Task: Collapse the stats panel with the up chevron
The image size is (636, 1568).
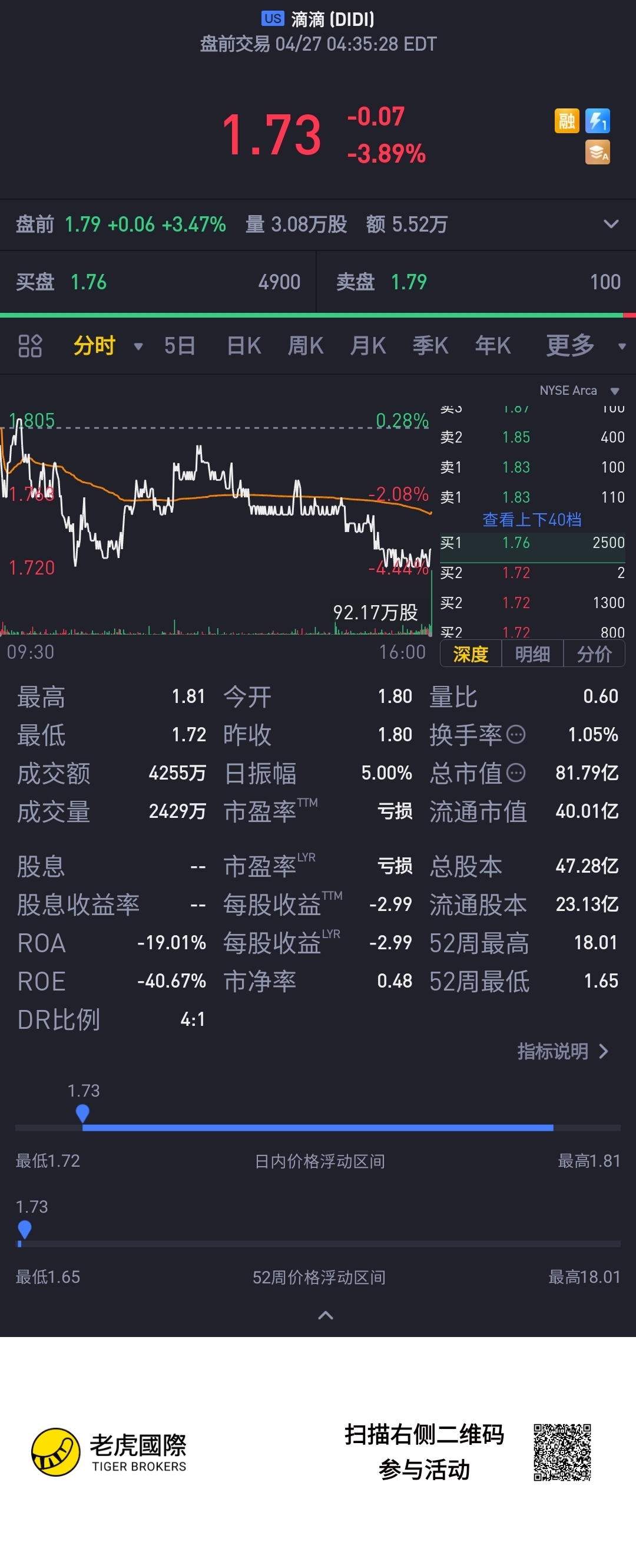Action: (325, 1315)
